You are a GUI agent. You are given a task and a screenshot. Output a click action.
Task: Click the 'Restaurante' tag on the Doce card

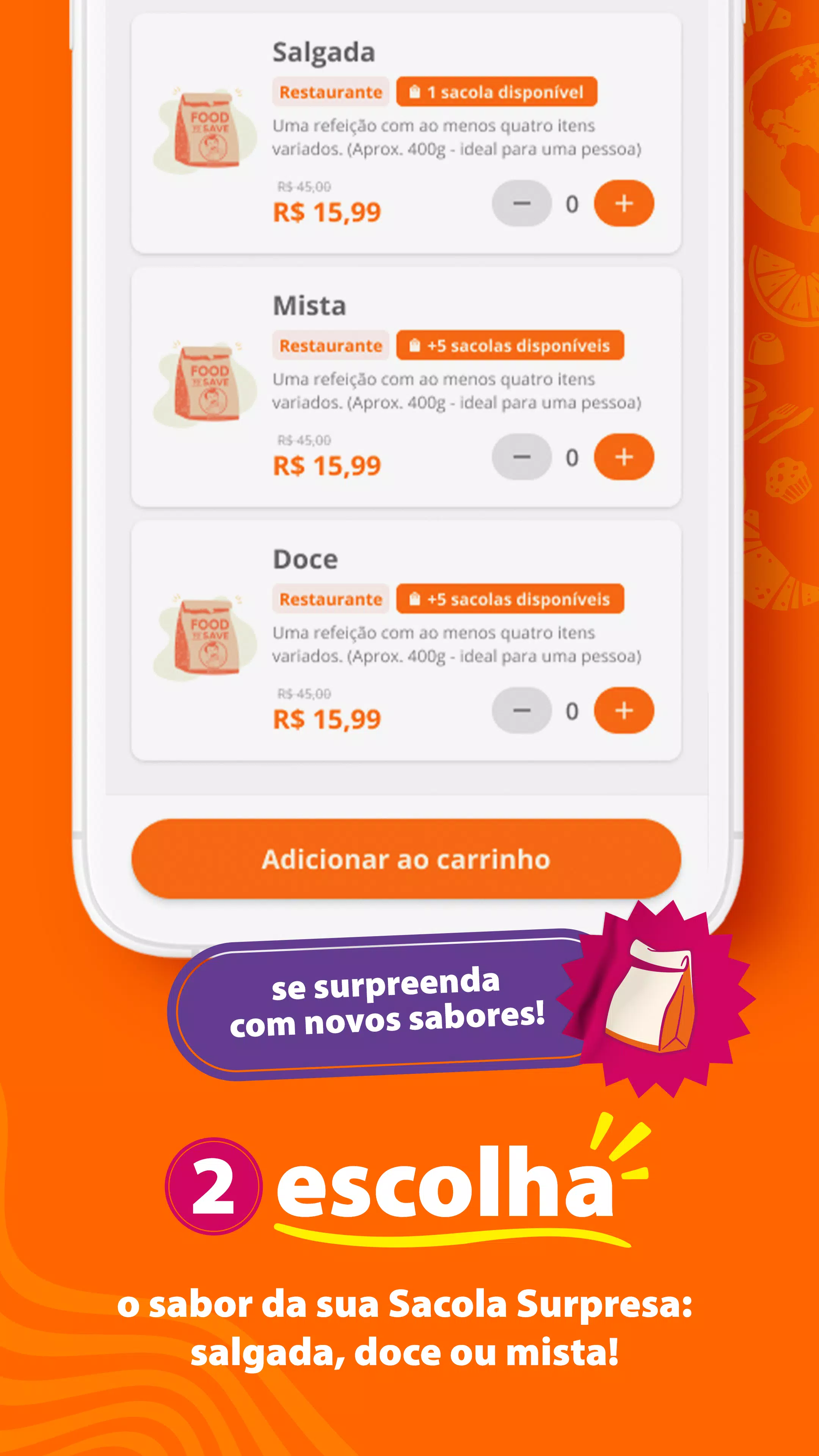pyautogui.click(x=331, y=599)
